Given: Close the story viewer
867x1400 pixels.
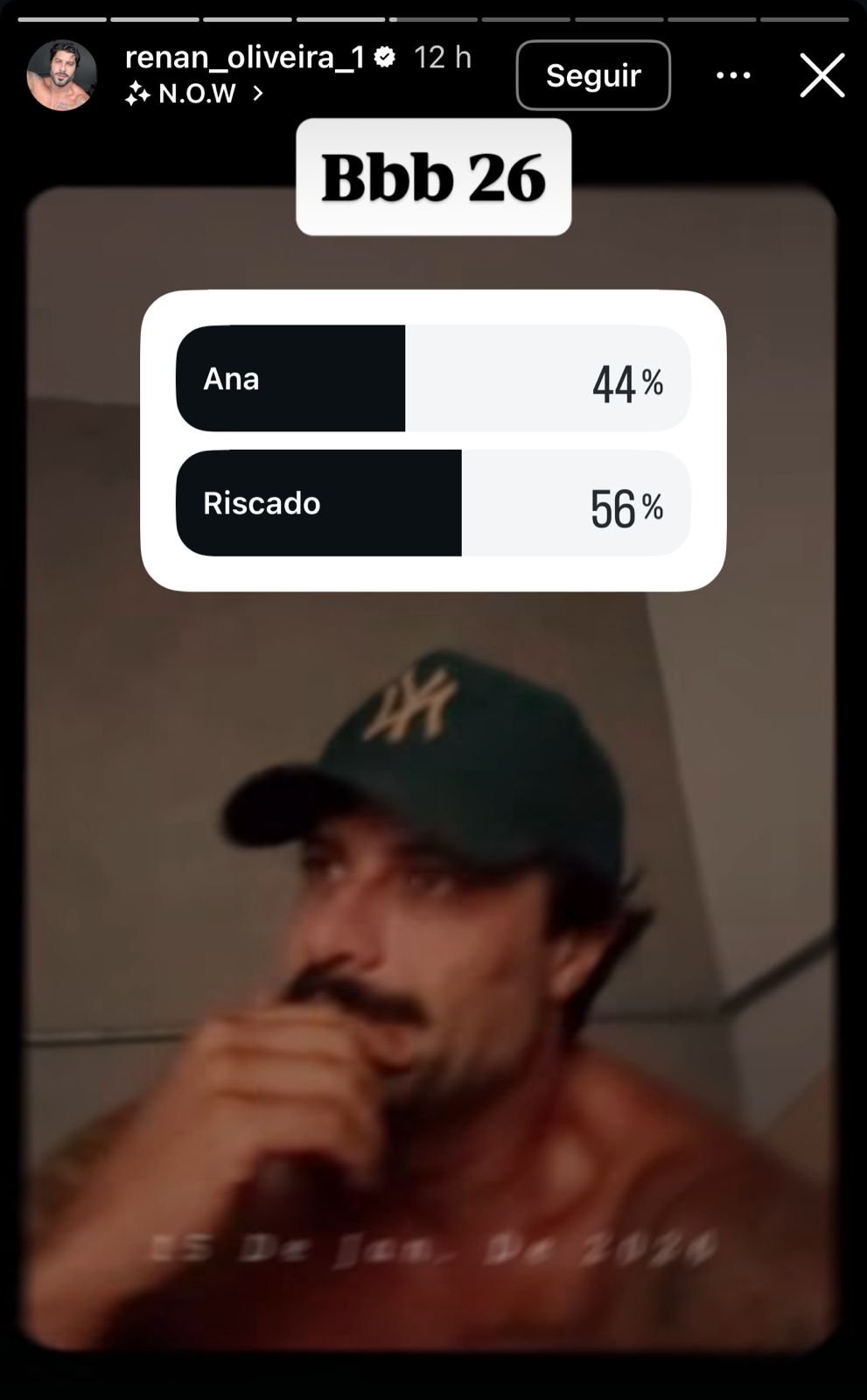Looking at the screenshot, I should click(x=822, y=75).
